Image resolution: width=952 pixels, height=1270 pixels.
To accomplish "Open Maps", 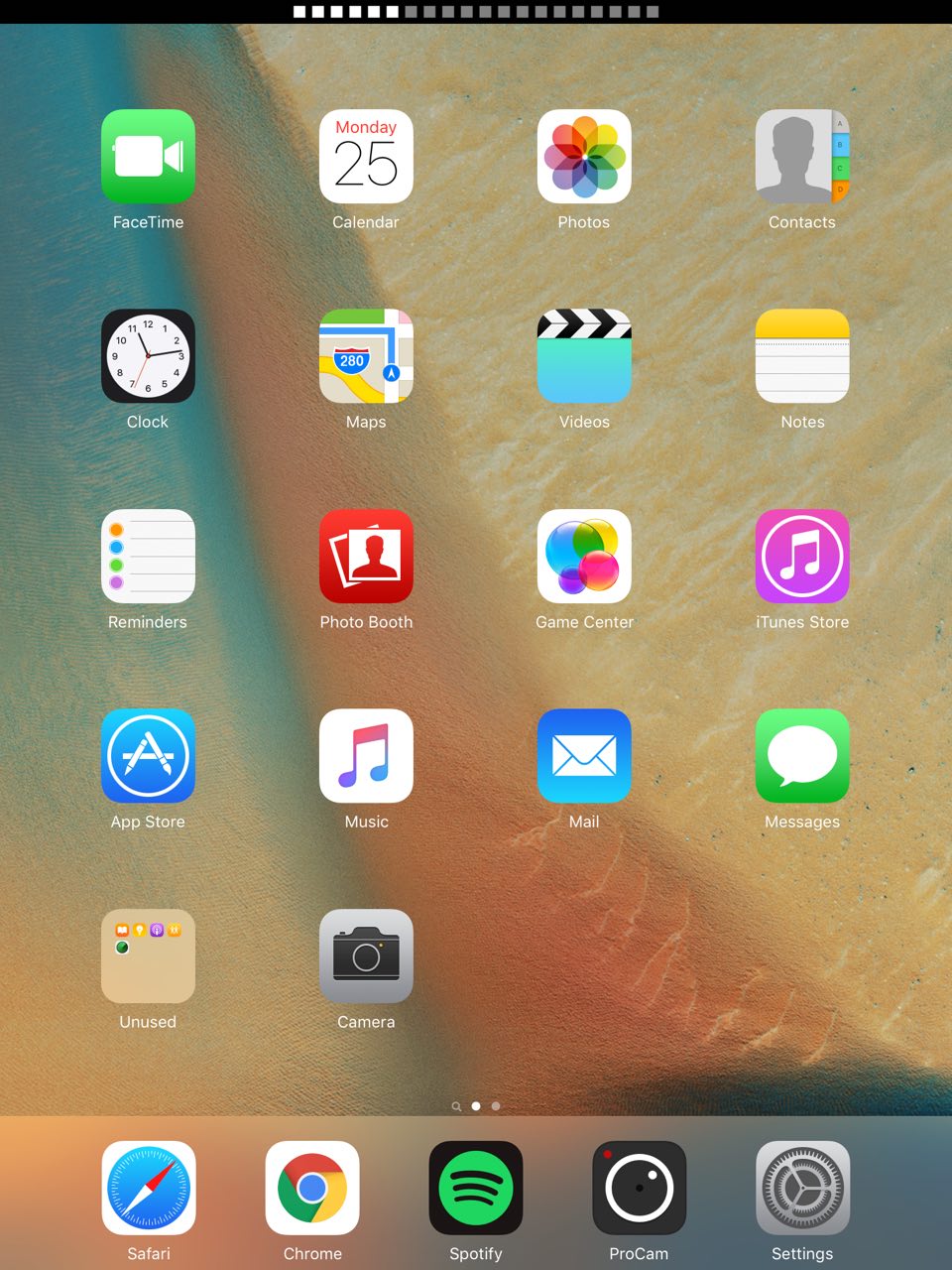I will click(x=366, y=356).
